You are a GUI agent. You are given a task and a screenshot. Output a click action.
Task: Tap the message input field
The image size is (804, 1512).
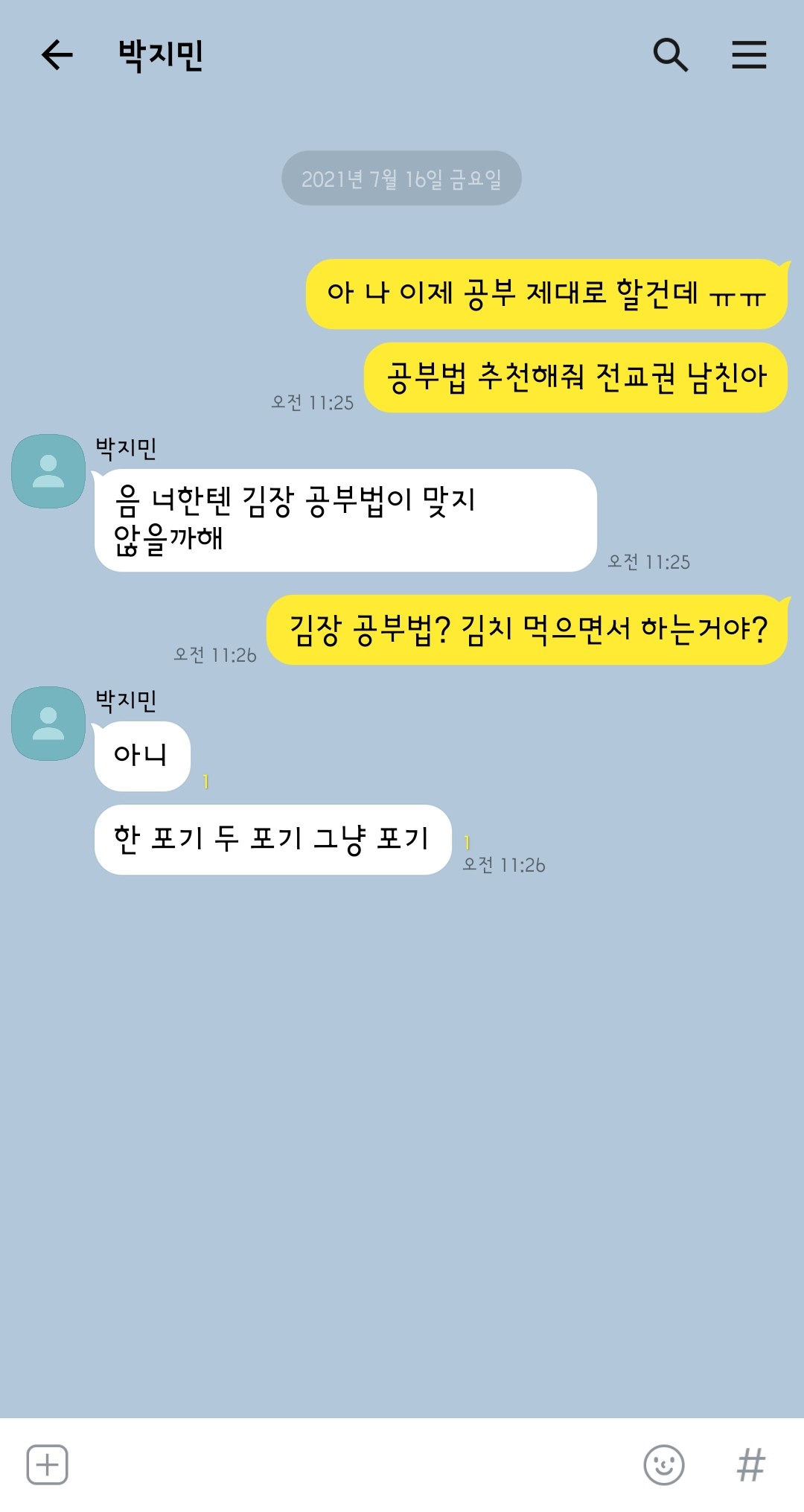point(354,1464)
